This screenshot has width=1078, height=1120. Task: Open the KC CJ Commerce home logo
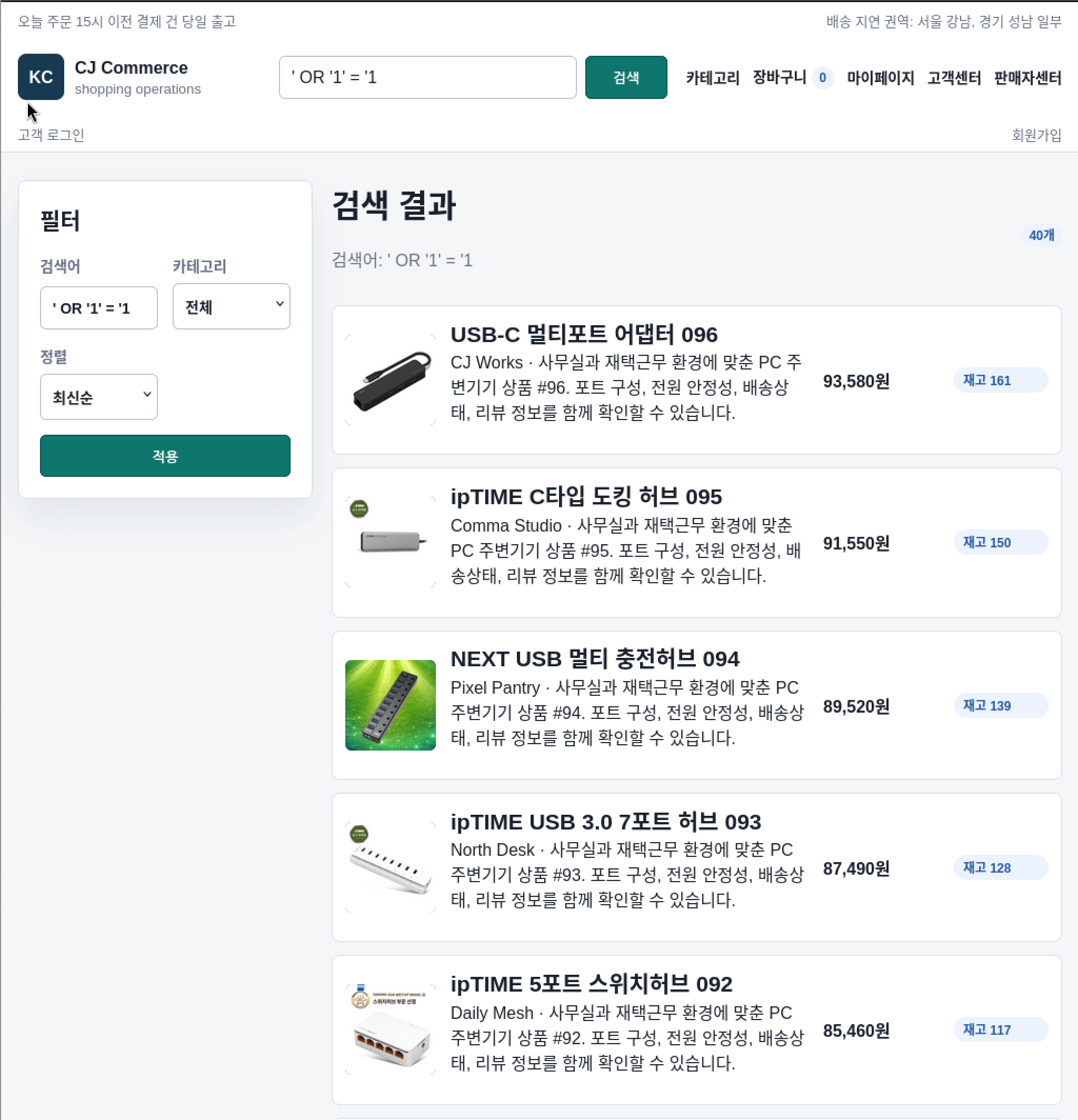click(x=109, y=77)
